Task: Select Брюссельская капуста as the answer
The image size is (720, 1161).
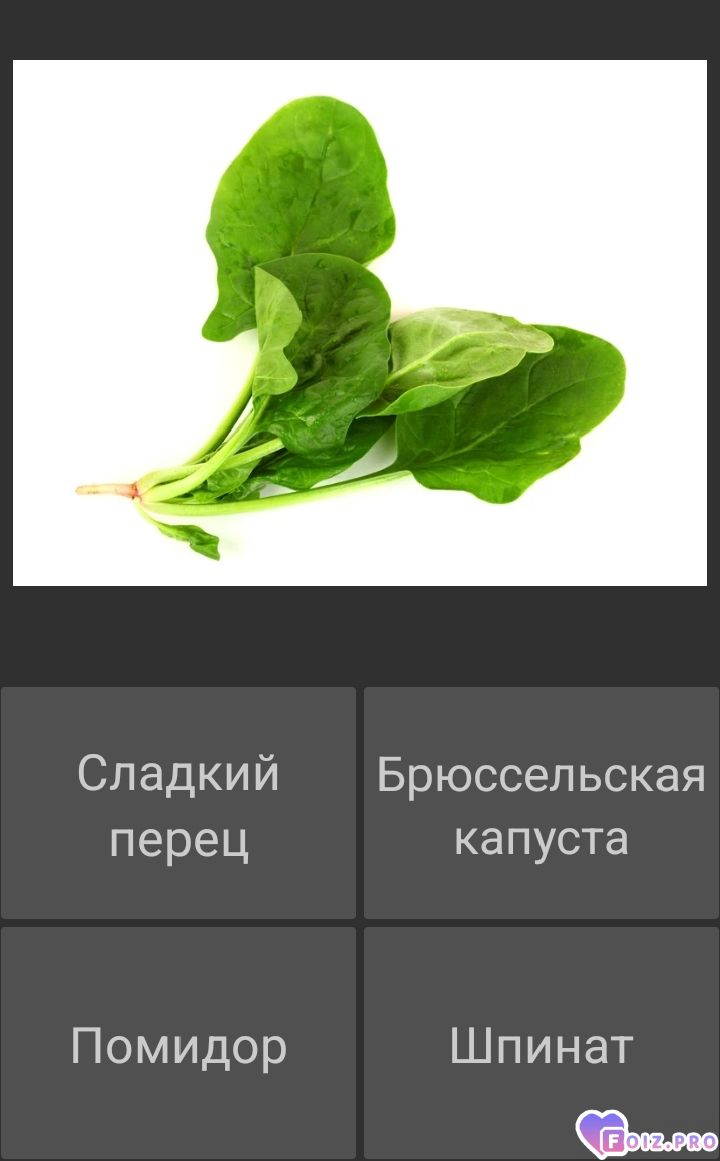Action: [x=541, y=803]
